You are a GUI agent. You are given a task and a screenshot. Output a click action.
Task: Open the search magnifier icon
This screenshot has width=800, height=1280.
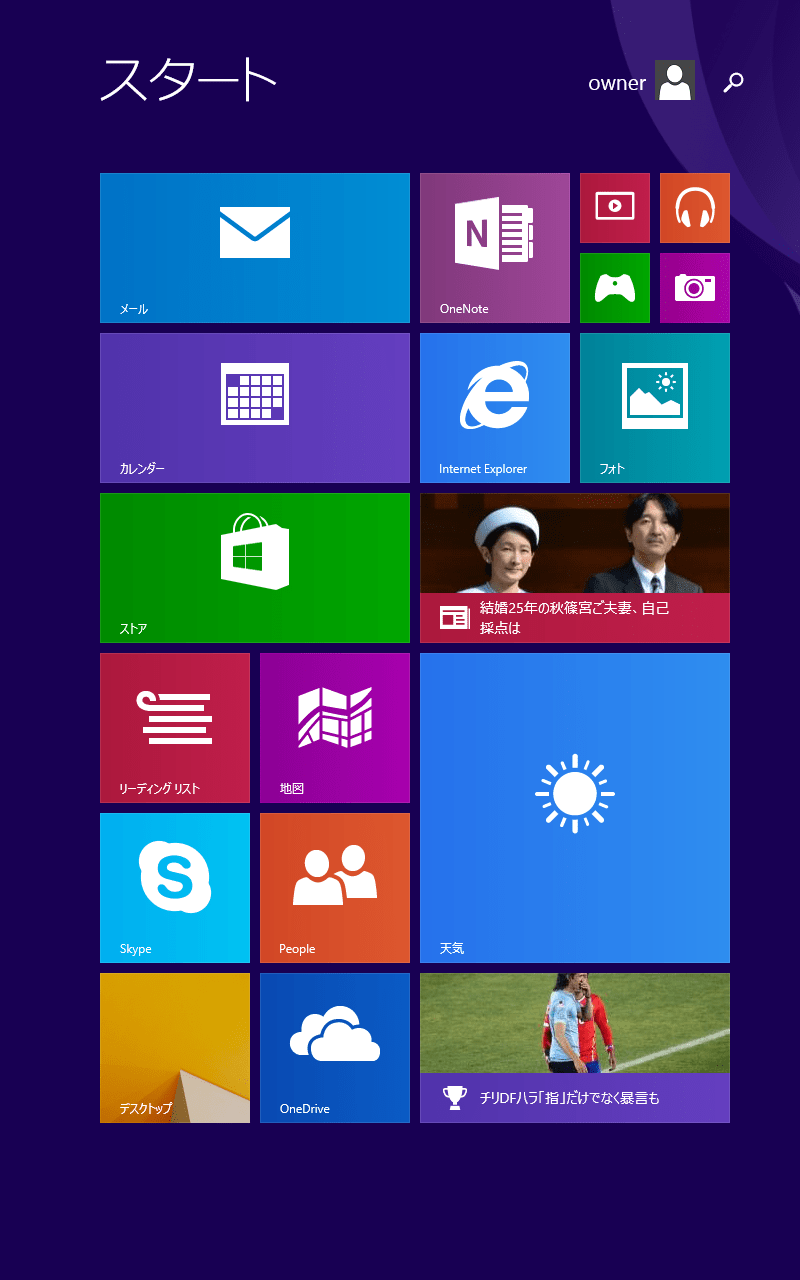(733, 82)
